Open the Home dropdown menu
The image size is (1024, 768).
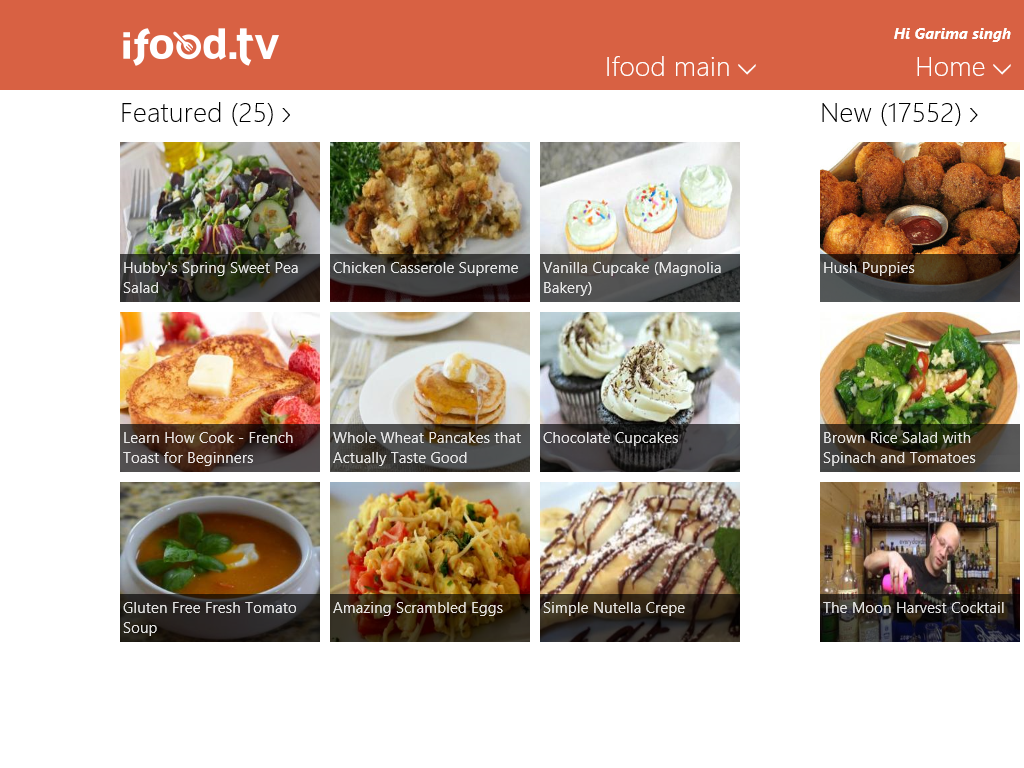(963, 67)
